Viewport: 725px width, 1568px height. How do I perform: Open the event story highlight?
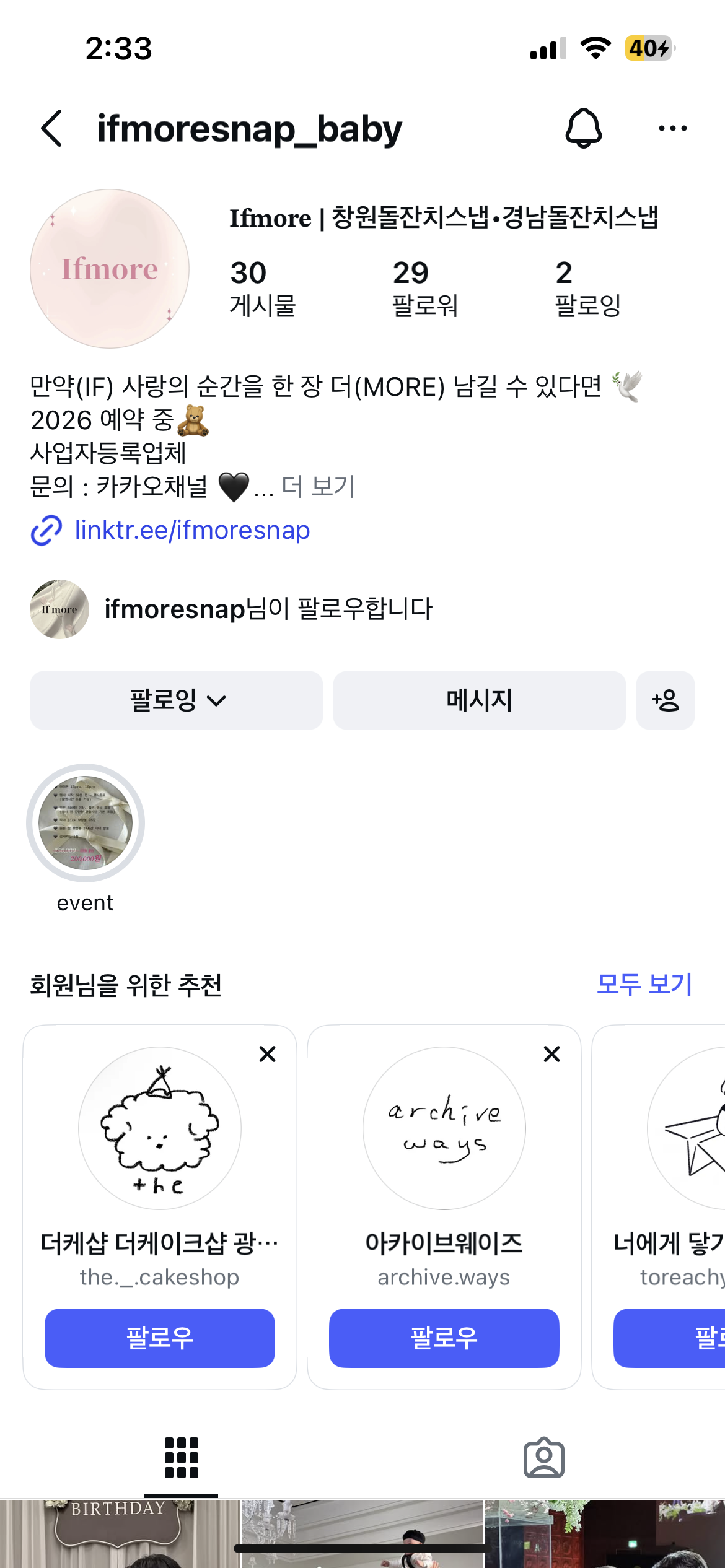[86, 823]
